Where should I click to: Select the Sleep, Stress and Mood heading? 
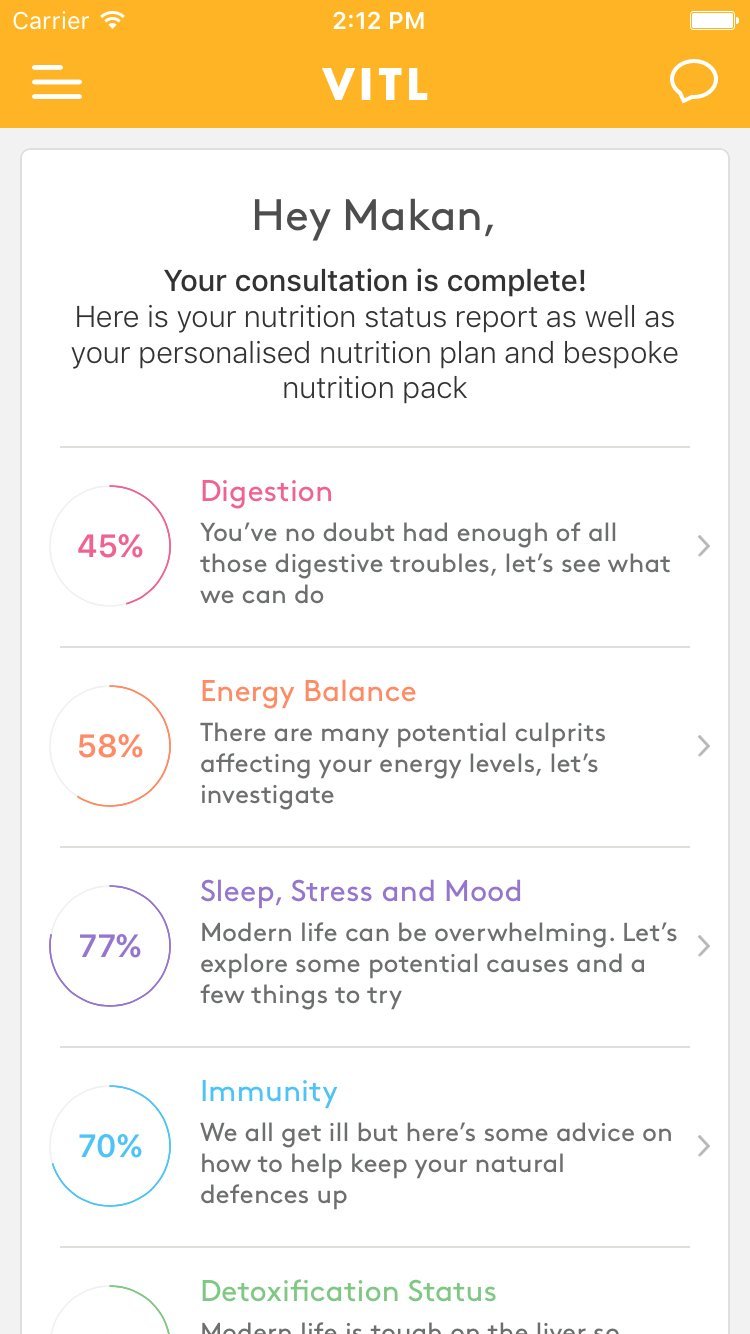(x=361, y=891)
